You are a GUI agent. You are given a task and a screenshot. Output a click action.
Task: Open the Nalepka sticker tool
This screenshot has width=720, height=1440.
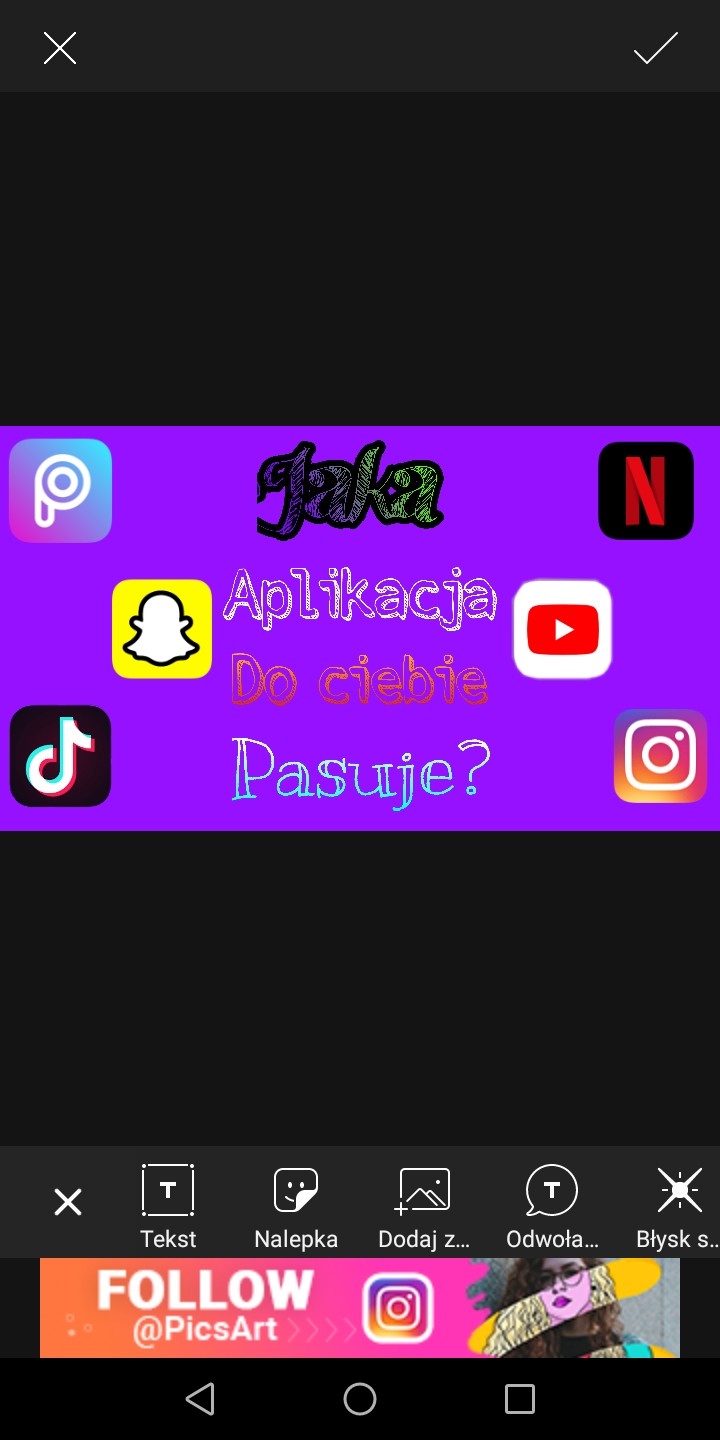coord(296,1207)
